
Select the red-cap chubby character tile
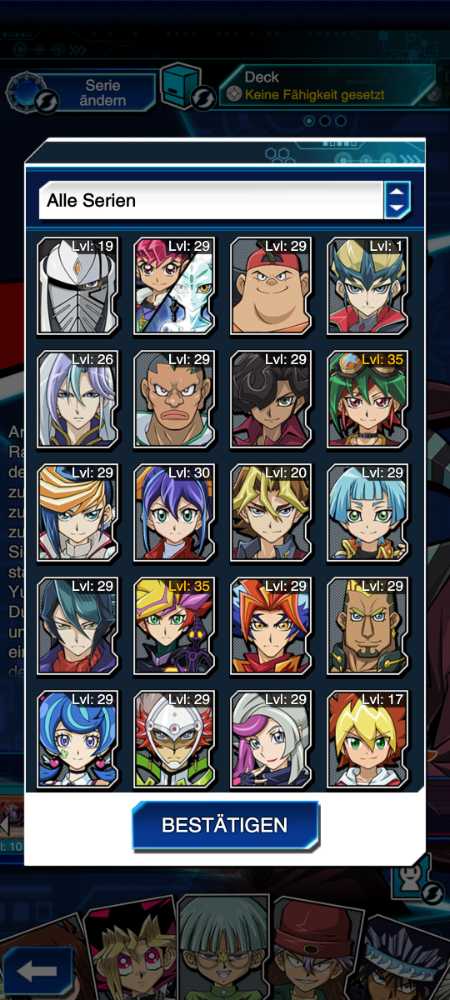point(271,286)
